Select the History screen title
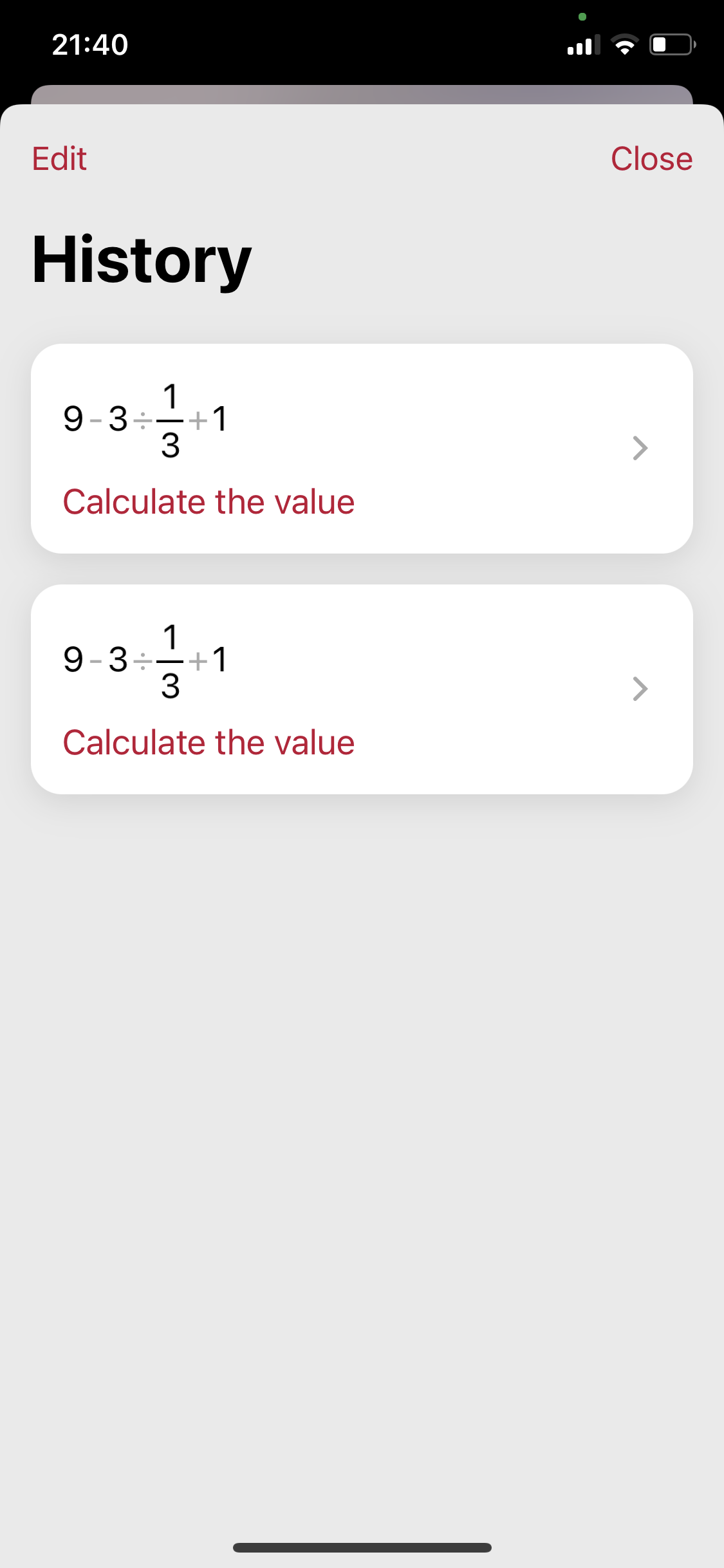This screenshot has height=1568, width=724. pos(140,258)
